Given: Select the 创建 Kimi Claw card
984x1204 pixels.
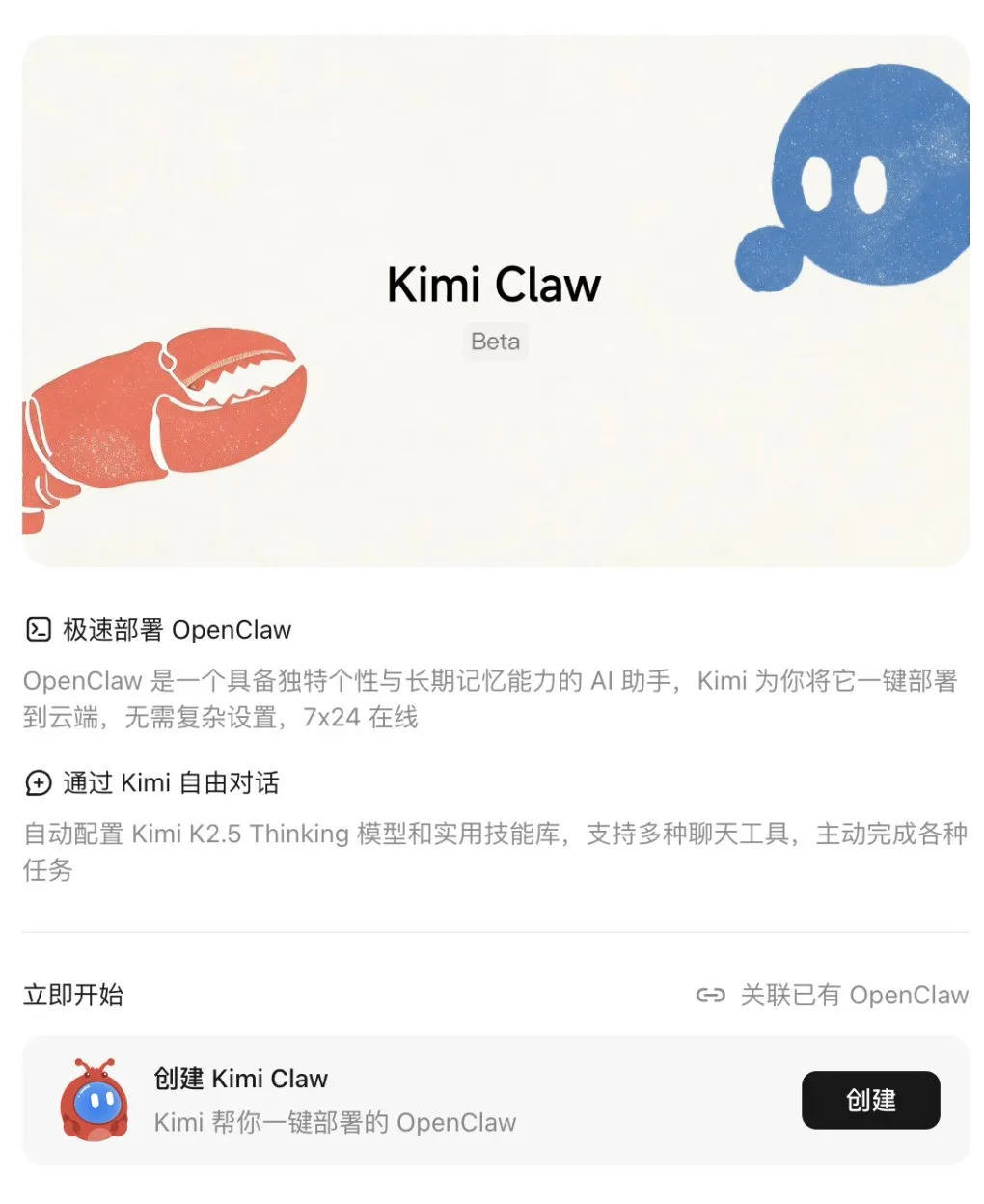Looking at the screenshot, I should click(386, 1100).
